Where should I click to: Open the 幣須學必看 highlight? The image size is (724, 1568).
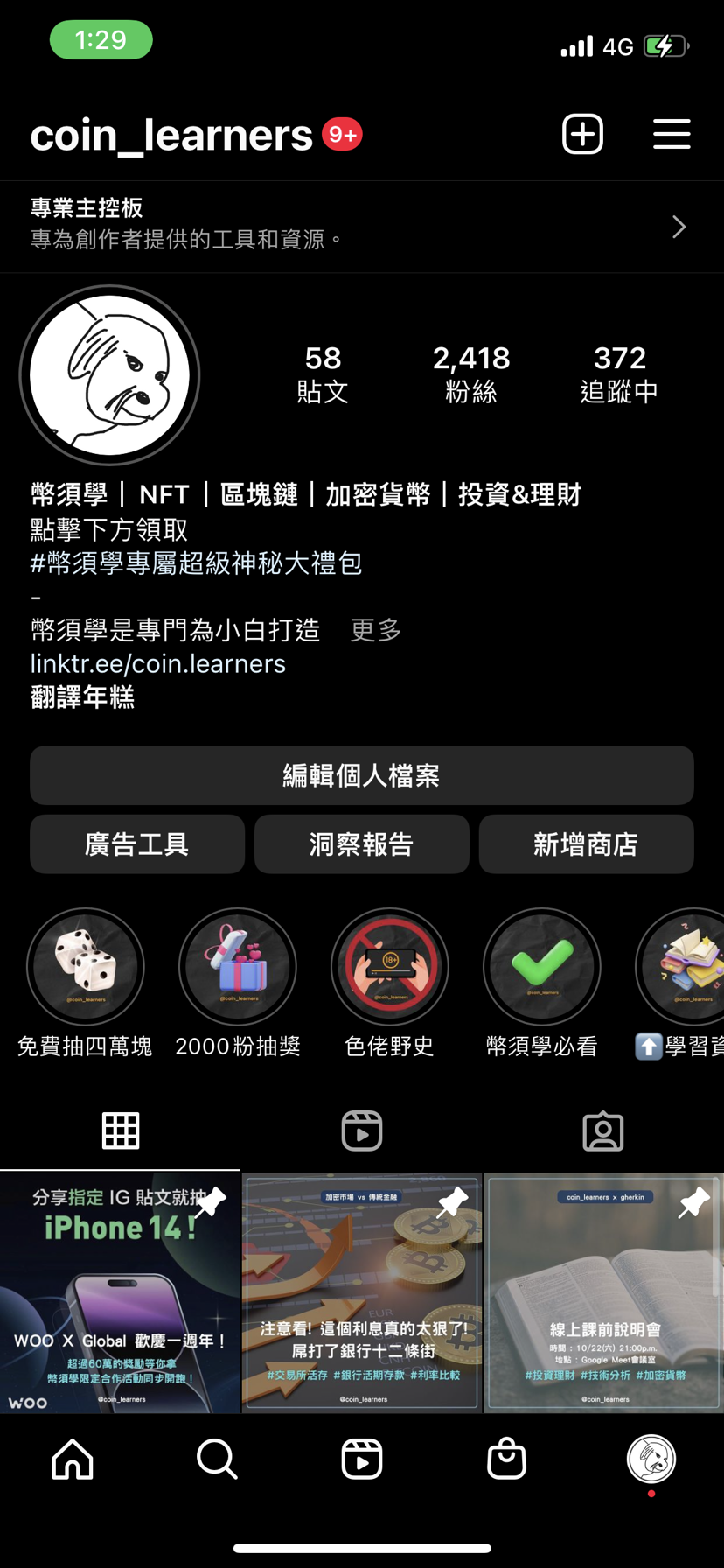click(542, 967)
